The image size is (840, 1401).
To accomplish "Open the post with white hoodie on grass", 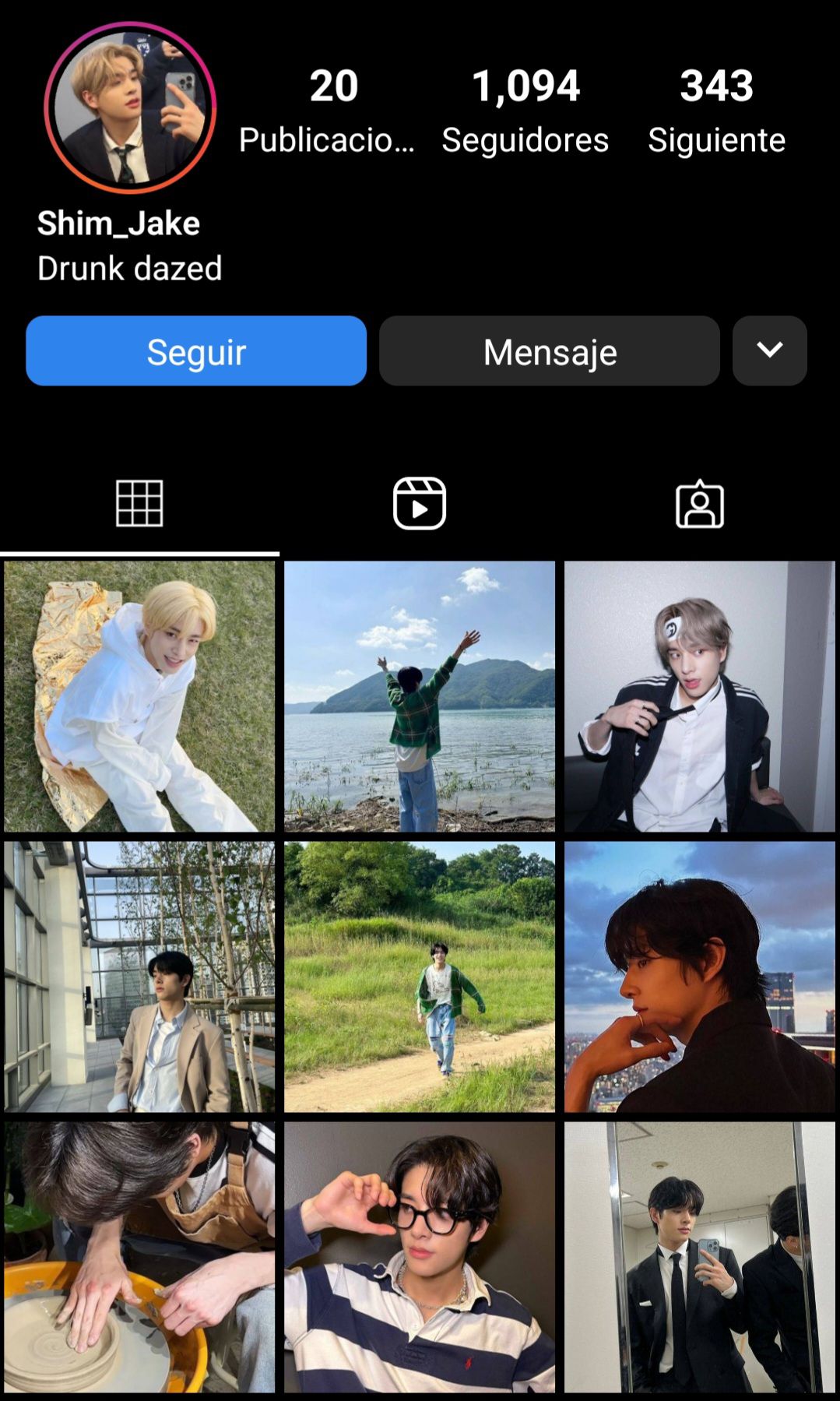I will tap(139, 696).
